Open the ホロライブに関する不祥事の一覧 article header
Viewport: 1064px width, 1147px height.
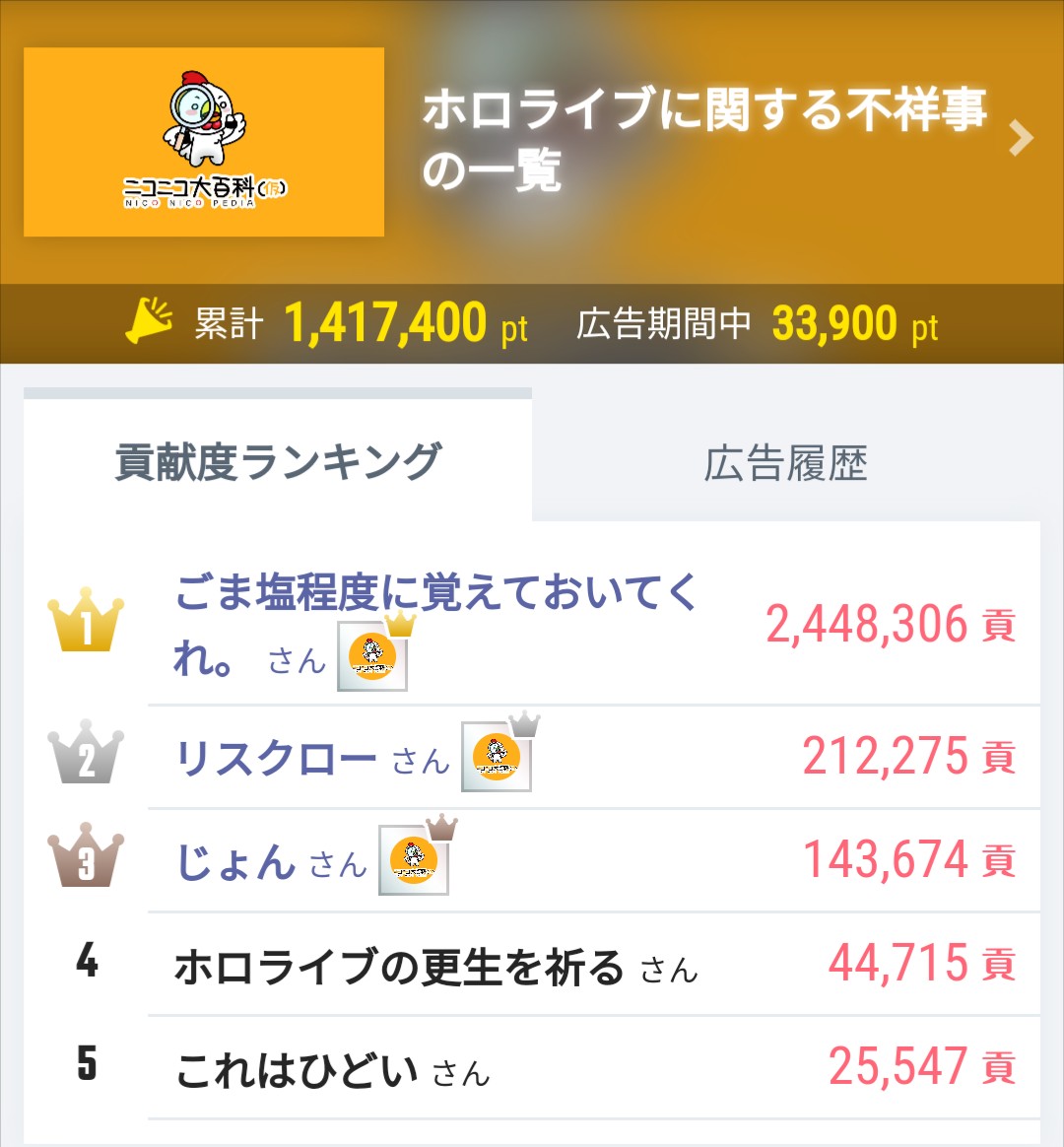point(704,139)
